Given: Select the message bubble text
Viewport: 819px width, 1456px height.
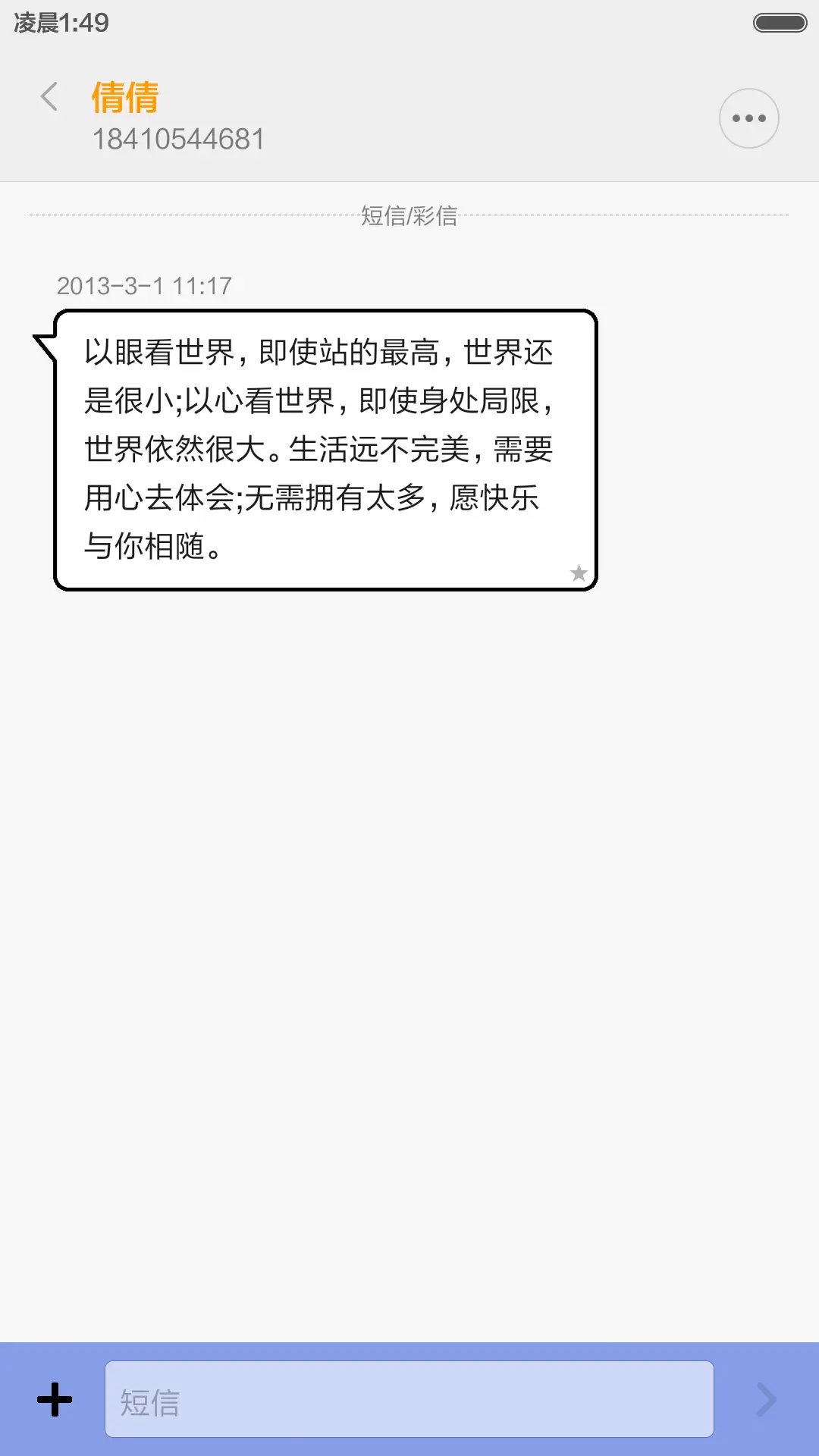Looking at the screenshot, I should tap(318, 447).
